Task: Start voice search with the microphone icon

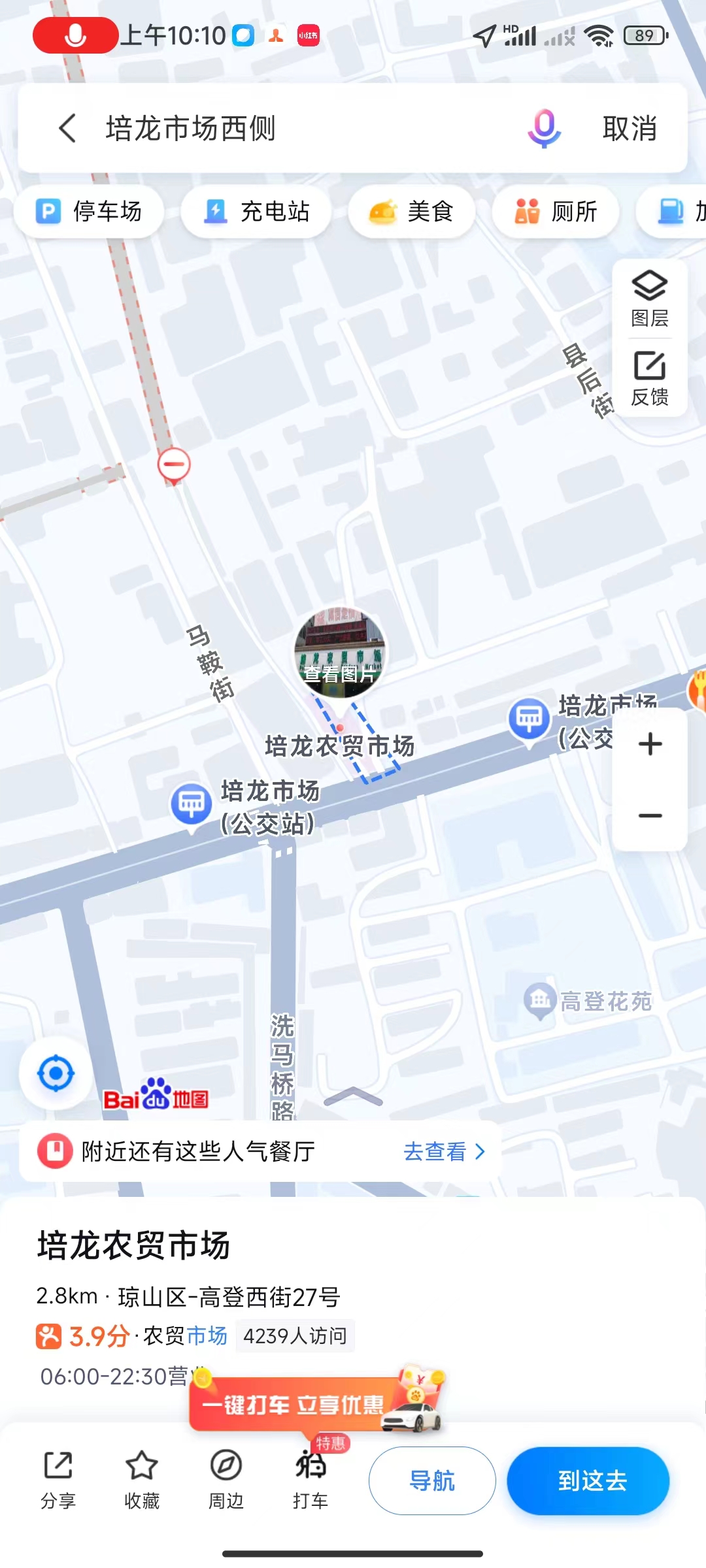Action: [544, 128]
